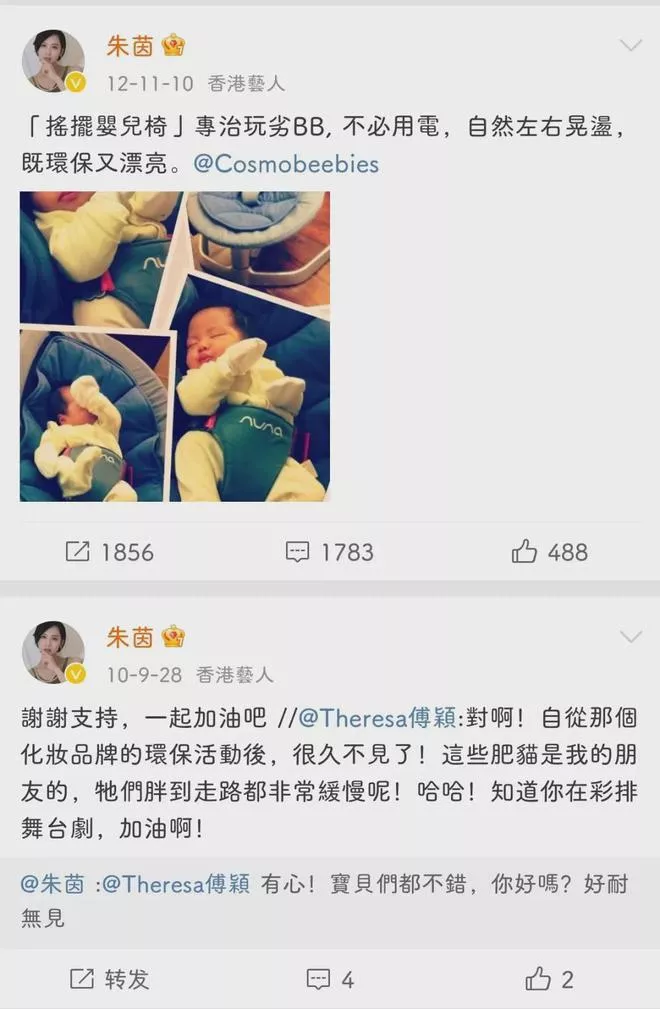Tap the 转发 repost button

pyautogui.click(x=110, y=979)
